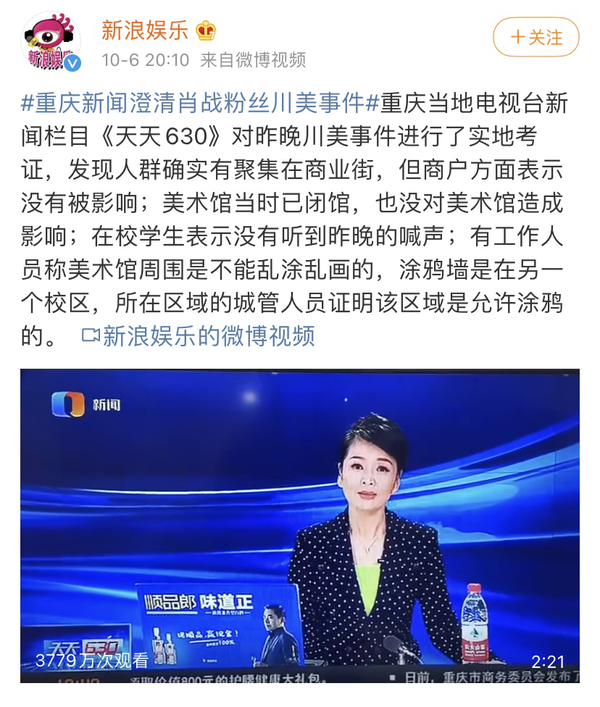The width and height of the screenshot is (600, 707).
Task: Open the 新浪娱乐的微博视频 link
Action: (x=198, y=335)
